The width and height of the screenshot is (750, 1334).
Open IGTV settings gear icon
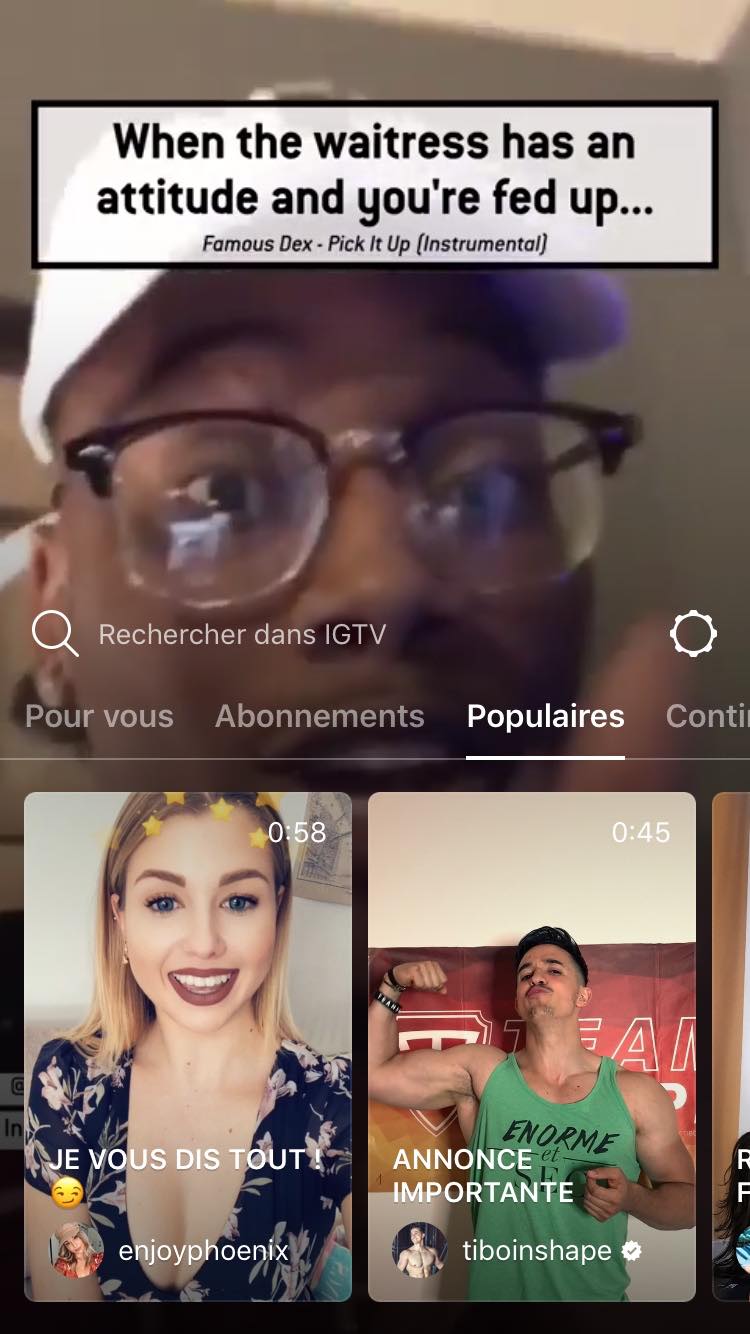point(693,634)
